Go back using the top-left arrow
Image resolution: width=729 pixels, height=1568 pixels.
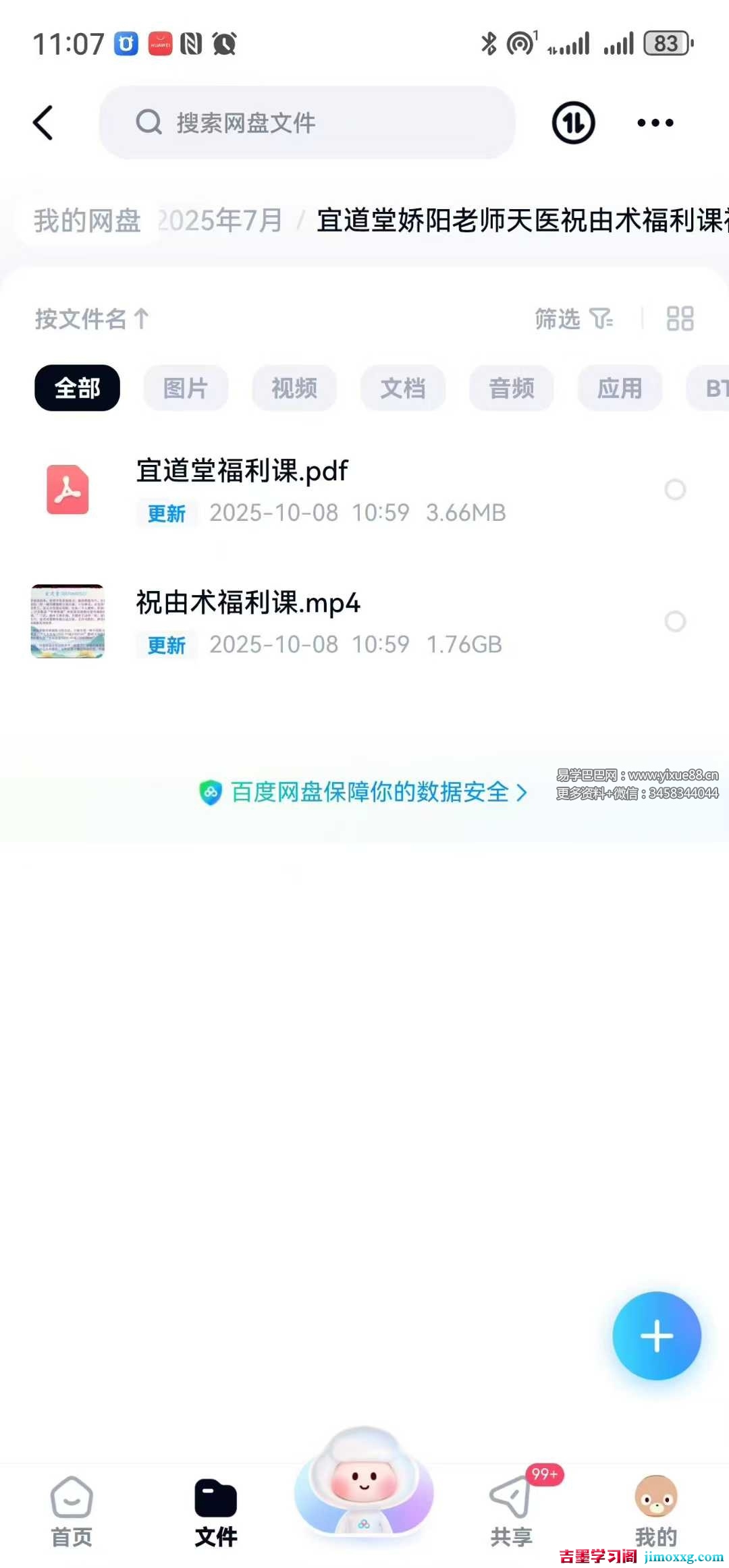(x=43, y=123)
